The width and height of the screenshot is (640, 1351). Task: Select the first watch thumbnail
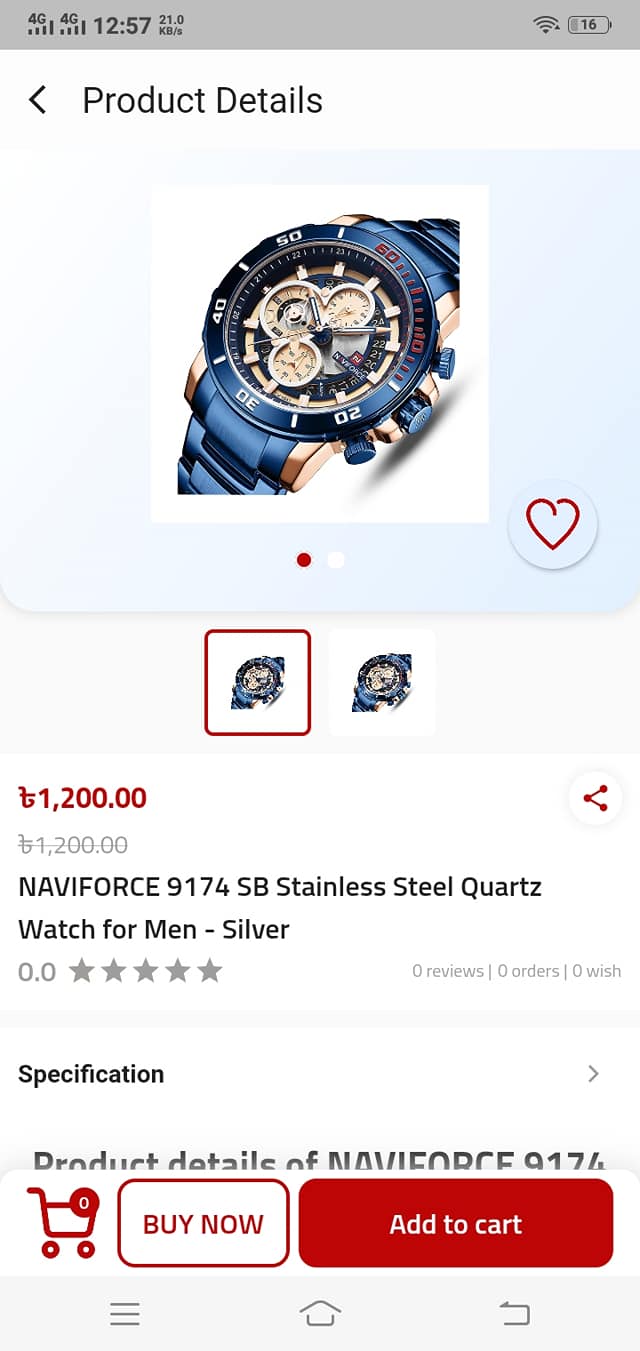click(258, 682)
